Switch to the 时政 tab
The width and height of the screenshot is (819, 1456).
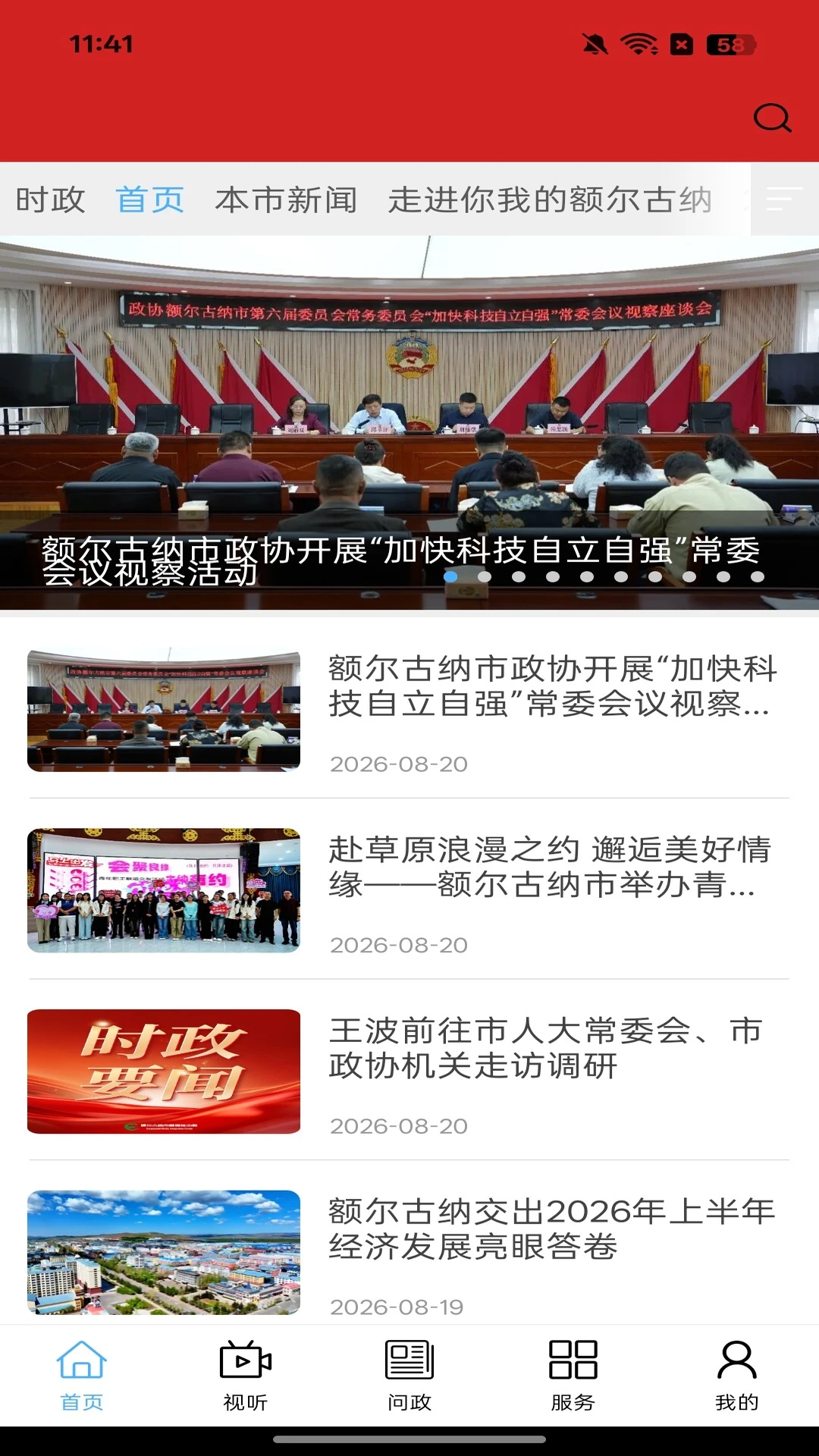coord(50,199)
